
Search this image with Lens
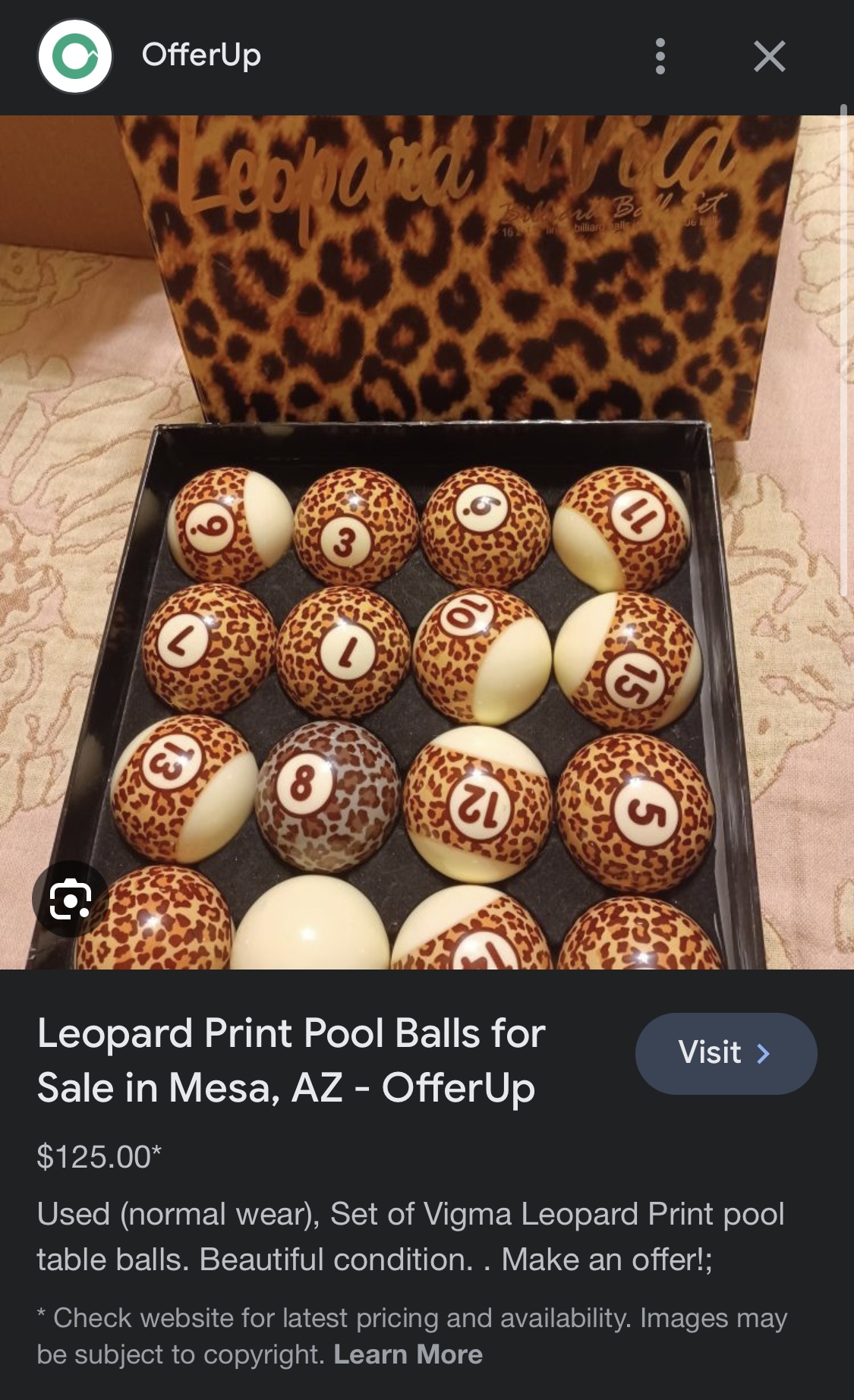click(x=71, y=899)
